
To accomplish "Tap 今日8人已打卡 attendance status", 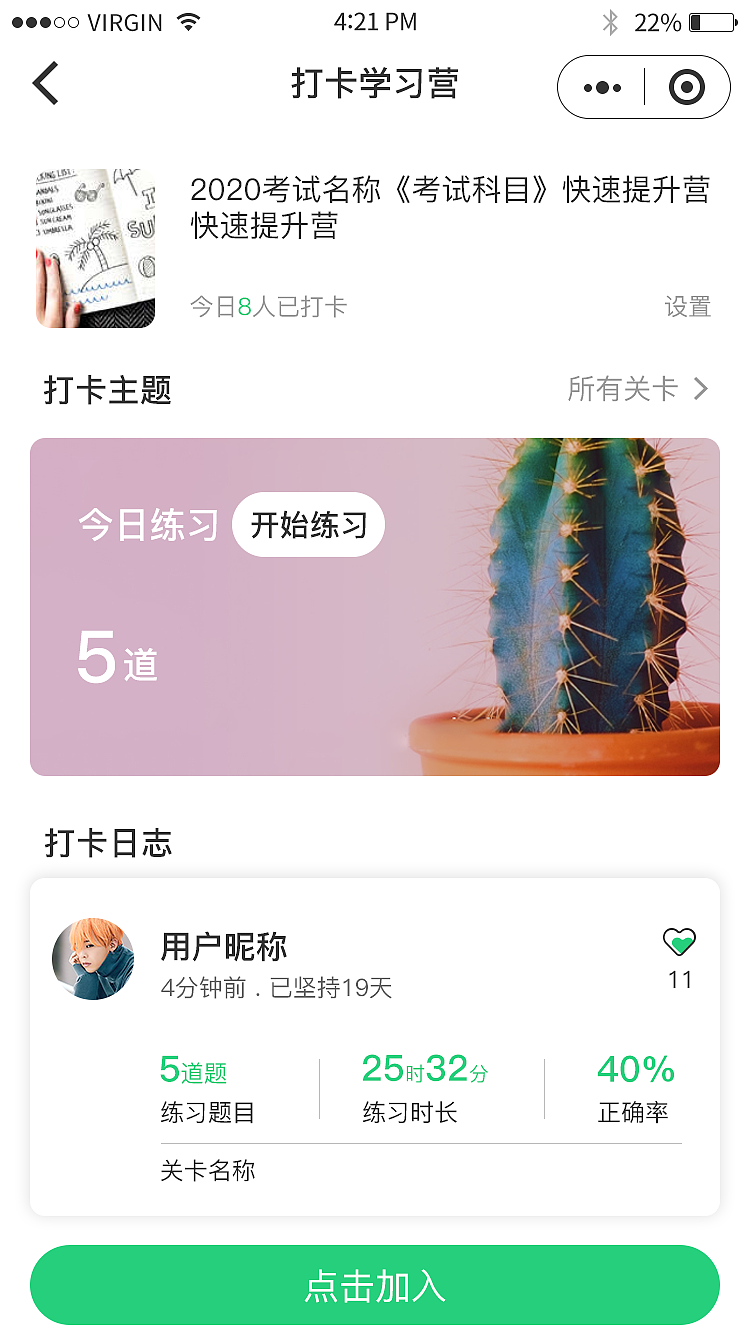I will pyautogui.click(x=268, y=307).
